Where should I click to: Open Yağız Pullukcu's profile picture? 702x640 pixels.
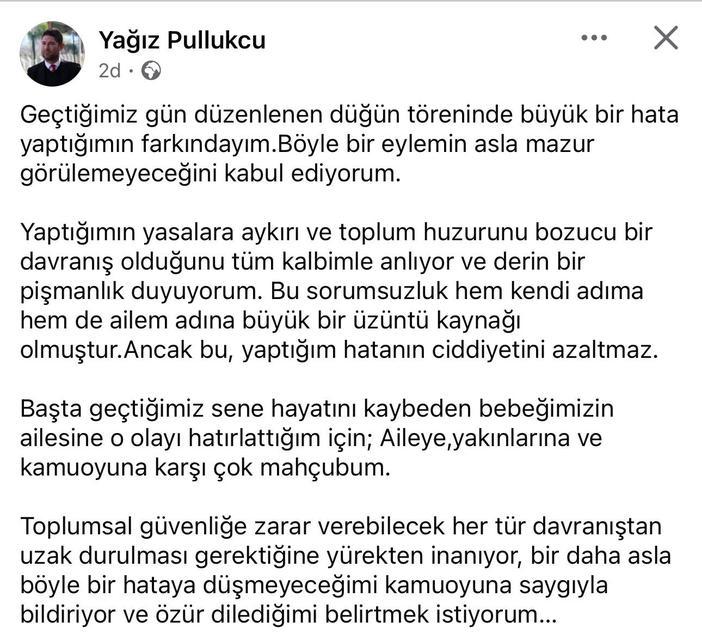click(52, 52)
